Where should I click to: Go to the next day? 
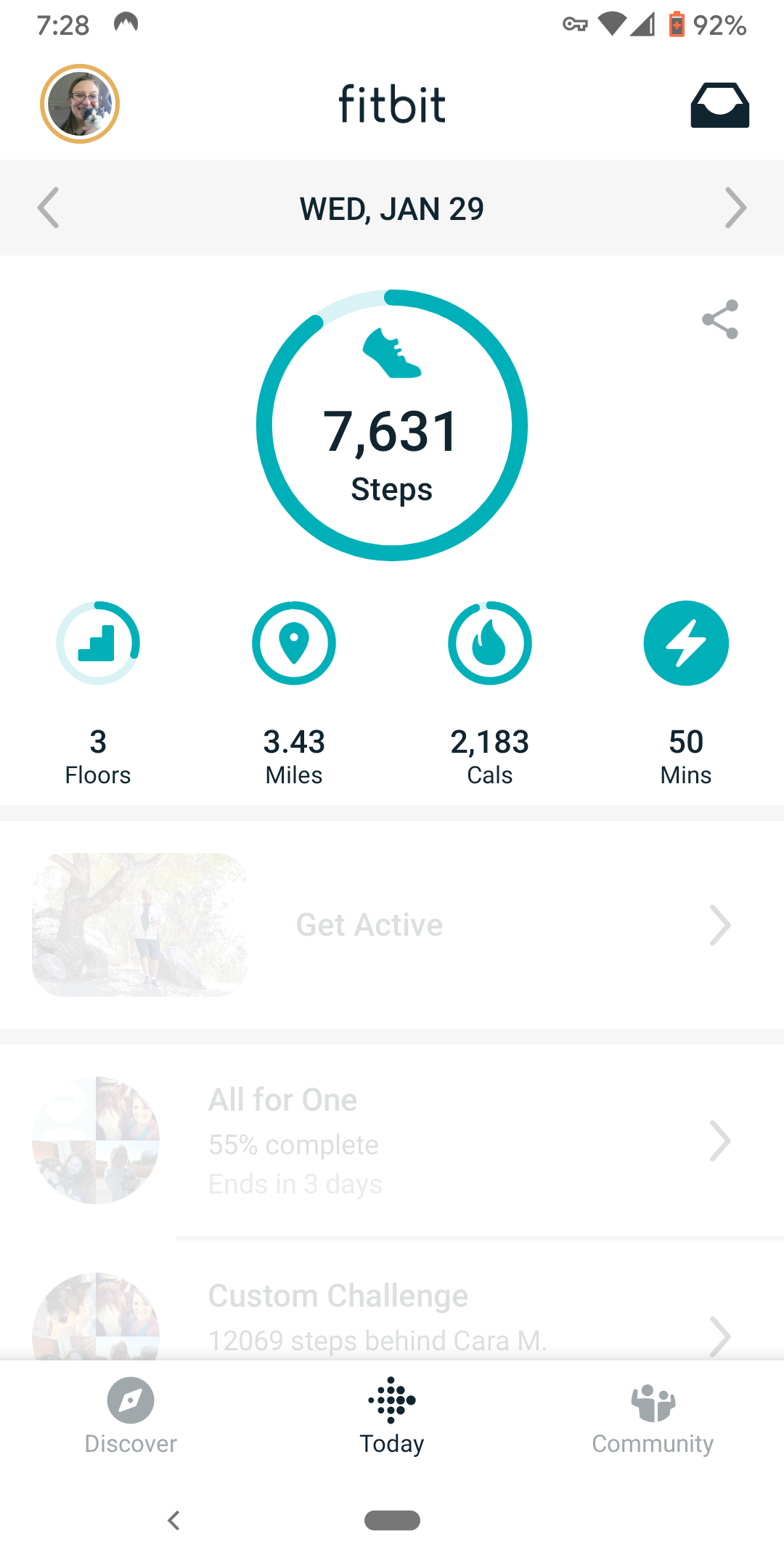coord(735,208)
